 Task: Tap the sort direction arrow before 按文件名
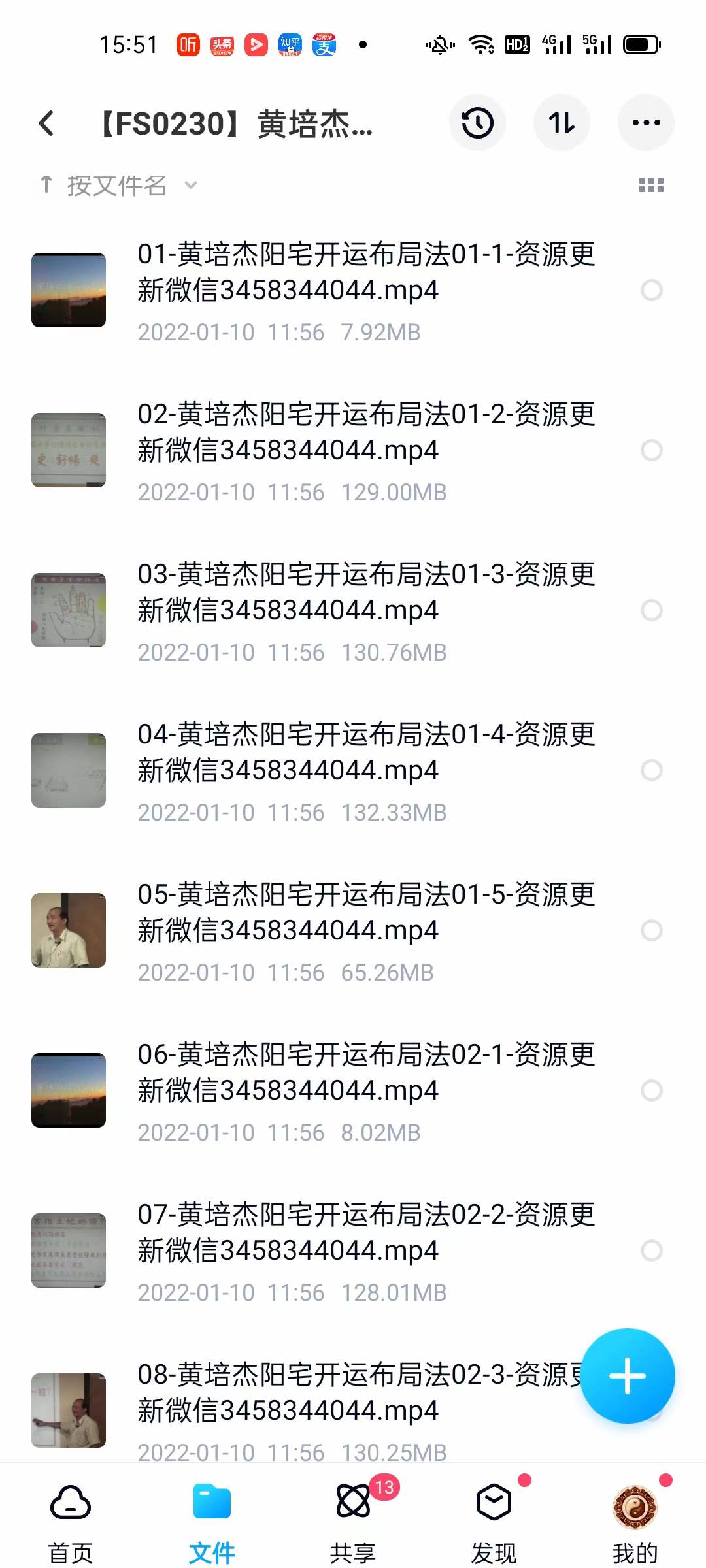coord(44,185)
